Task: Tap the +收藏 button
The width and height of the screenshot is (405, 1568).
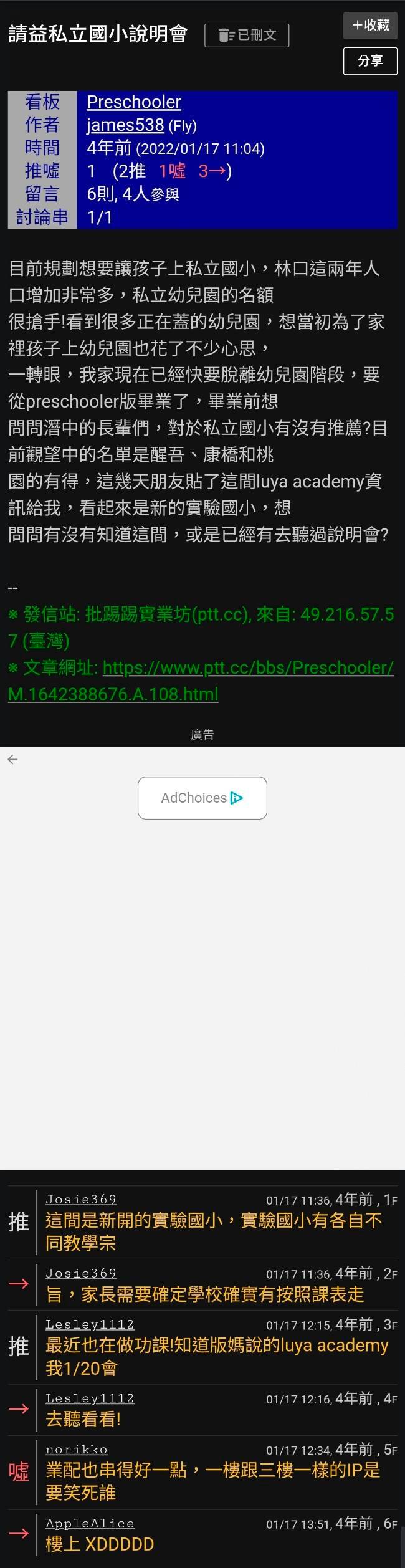Action: tap(370, 26)
